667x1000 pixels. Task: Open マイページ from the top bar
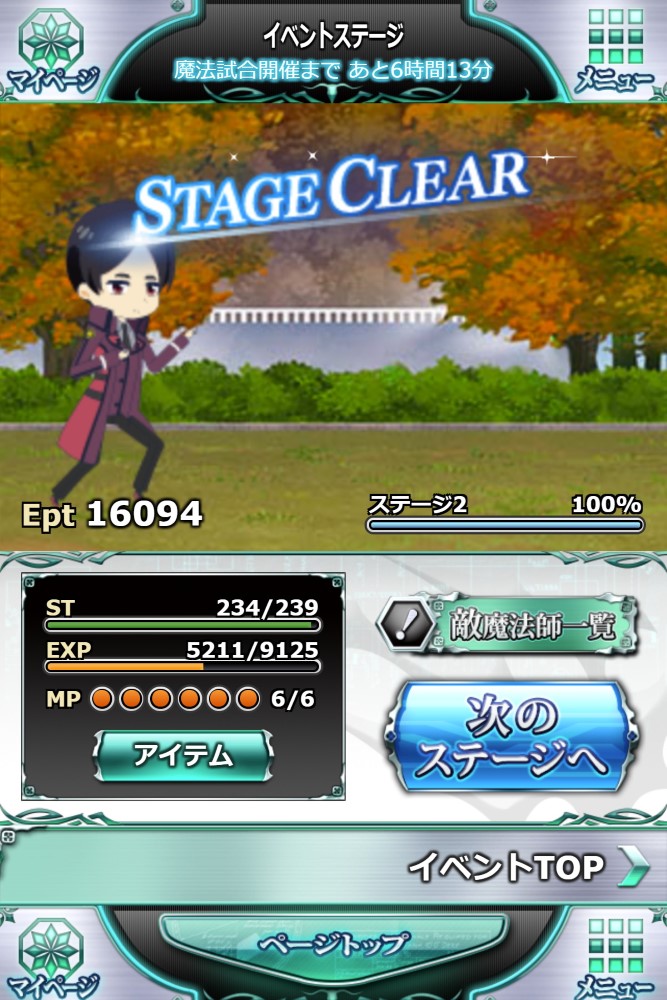(x=51, y=51)
